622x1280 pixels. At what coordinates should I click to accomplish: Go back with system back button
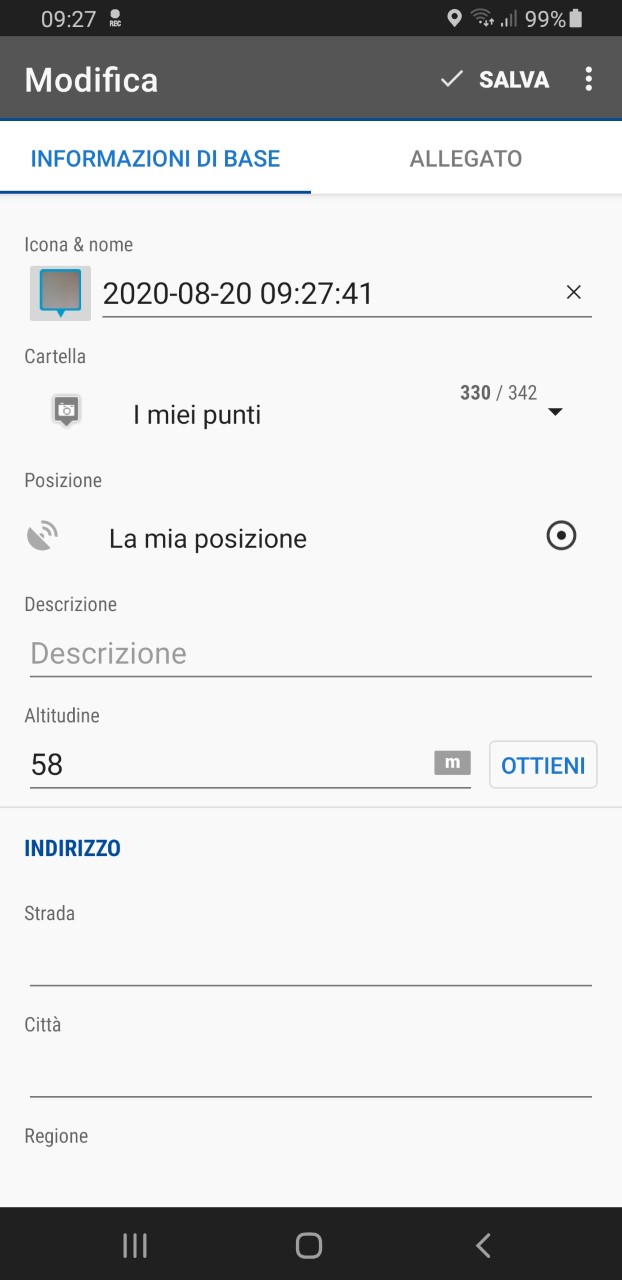pos(483,1245)
